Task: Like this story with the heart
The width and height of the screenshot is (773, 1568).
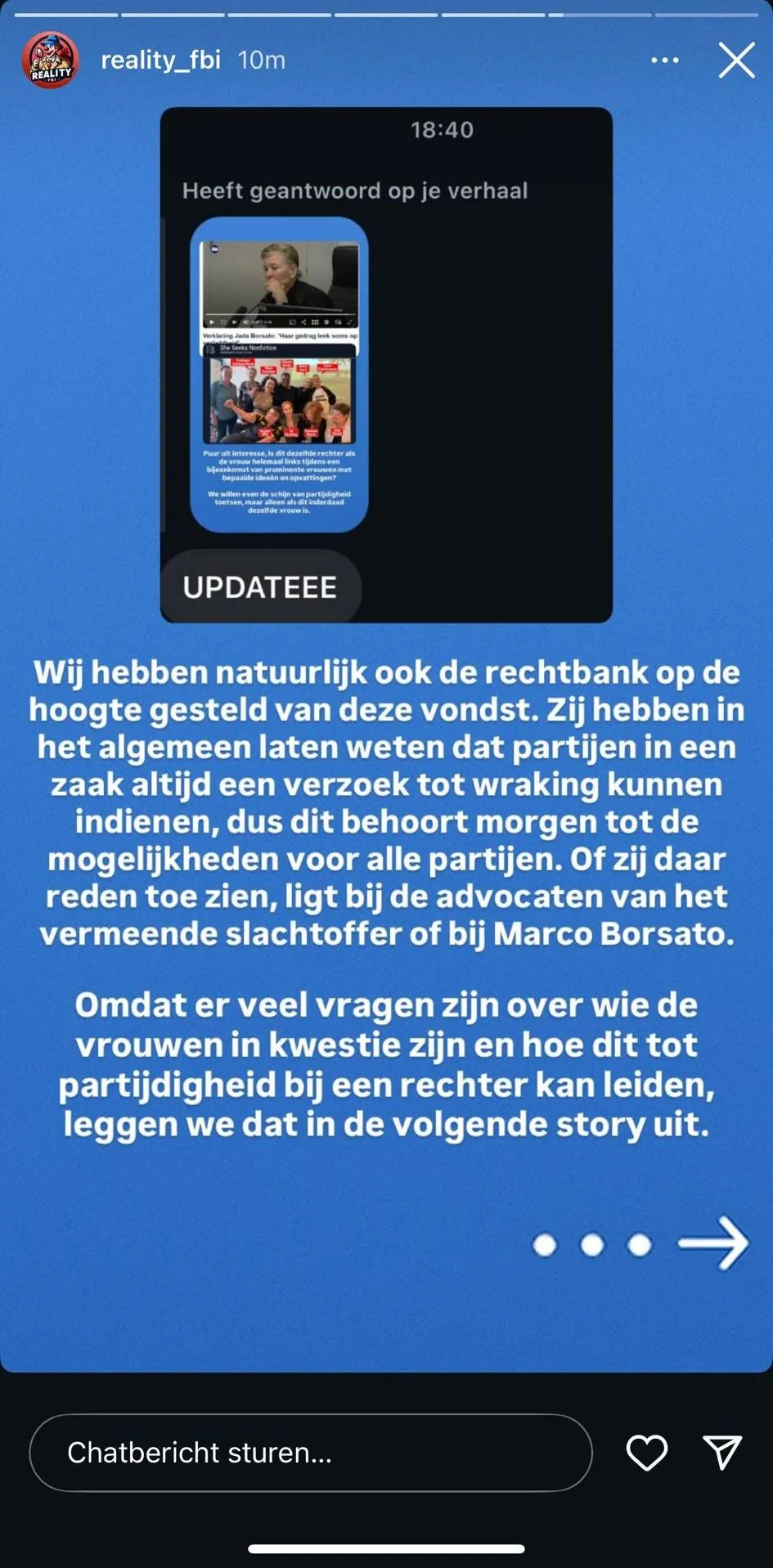Action: point(646,1452)
